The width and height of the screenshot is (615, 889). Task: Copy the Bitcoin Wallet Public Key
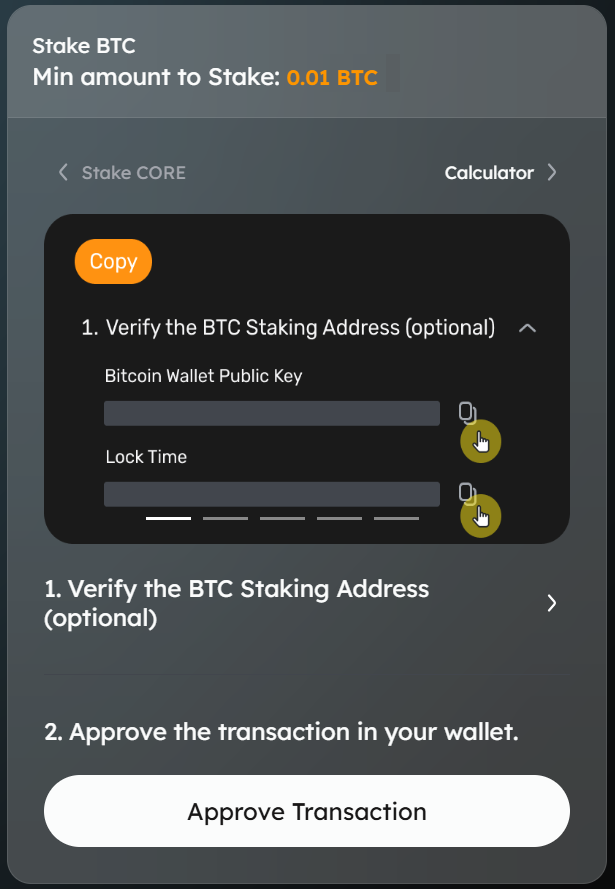point(468,412)
